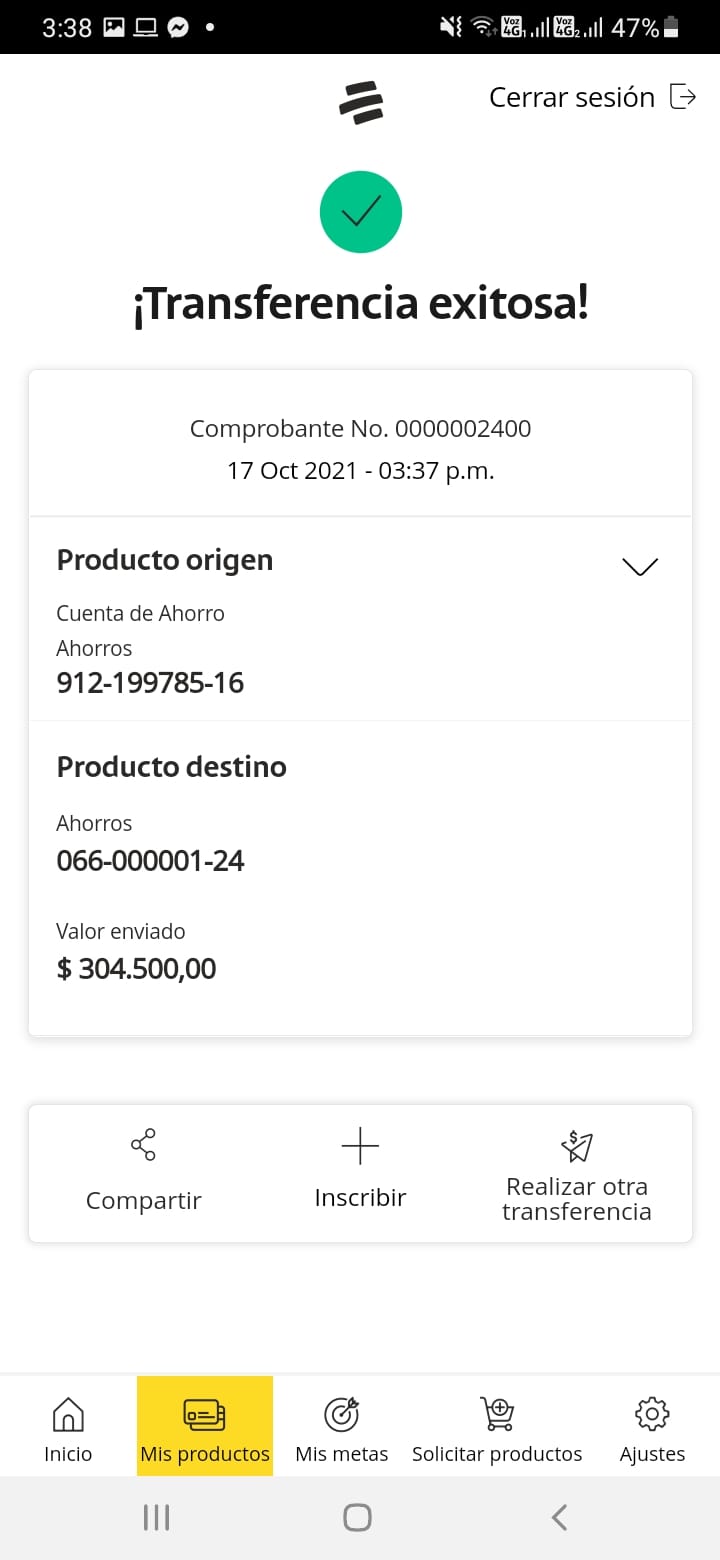Select Realizar otra transferencia

[x=577, y=1176]
